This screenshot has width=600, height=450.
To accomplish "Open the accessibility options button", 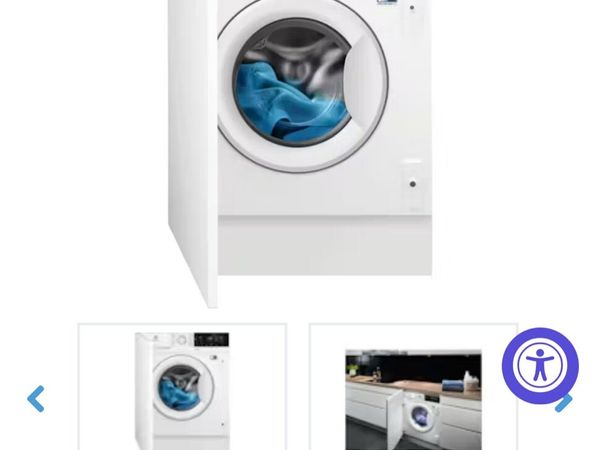I will point(540,366).
